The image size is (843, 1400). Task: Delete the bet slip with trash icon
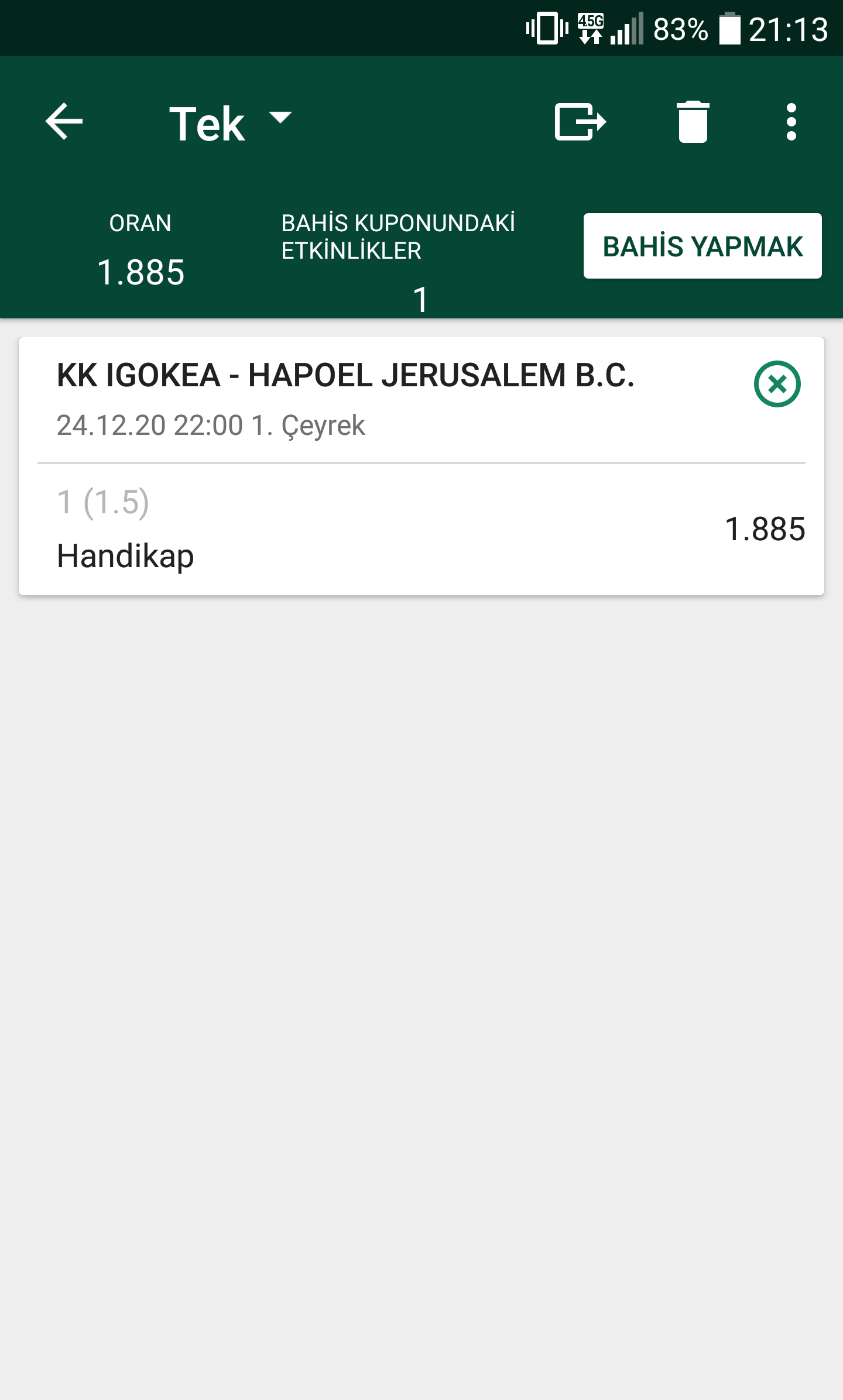[x=693, y=122]
